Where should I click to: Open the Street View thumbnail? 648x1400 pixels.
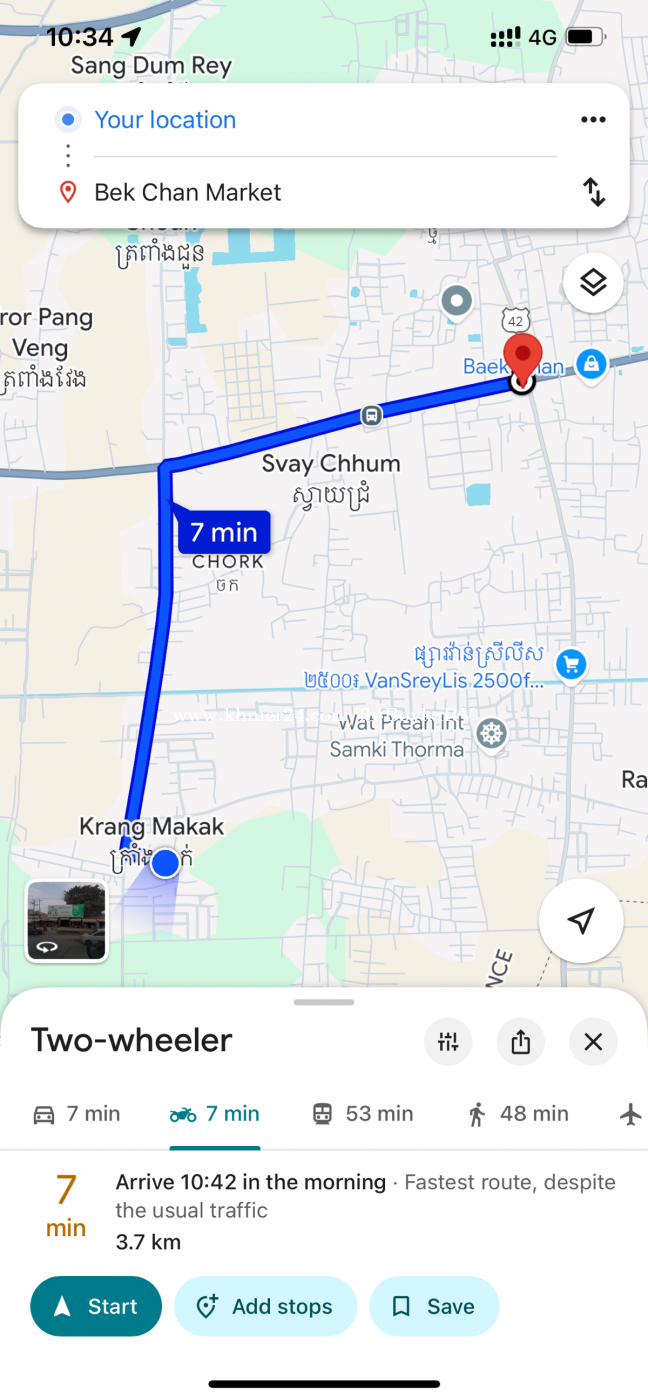[x=67, y=921]
